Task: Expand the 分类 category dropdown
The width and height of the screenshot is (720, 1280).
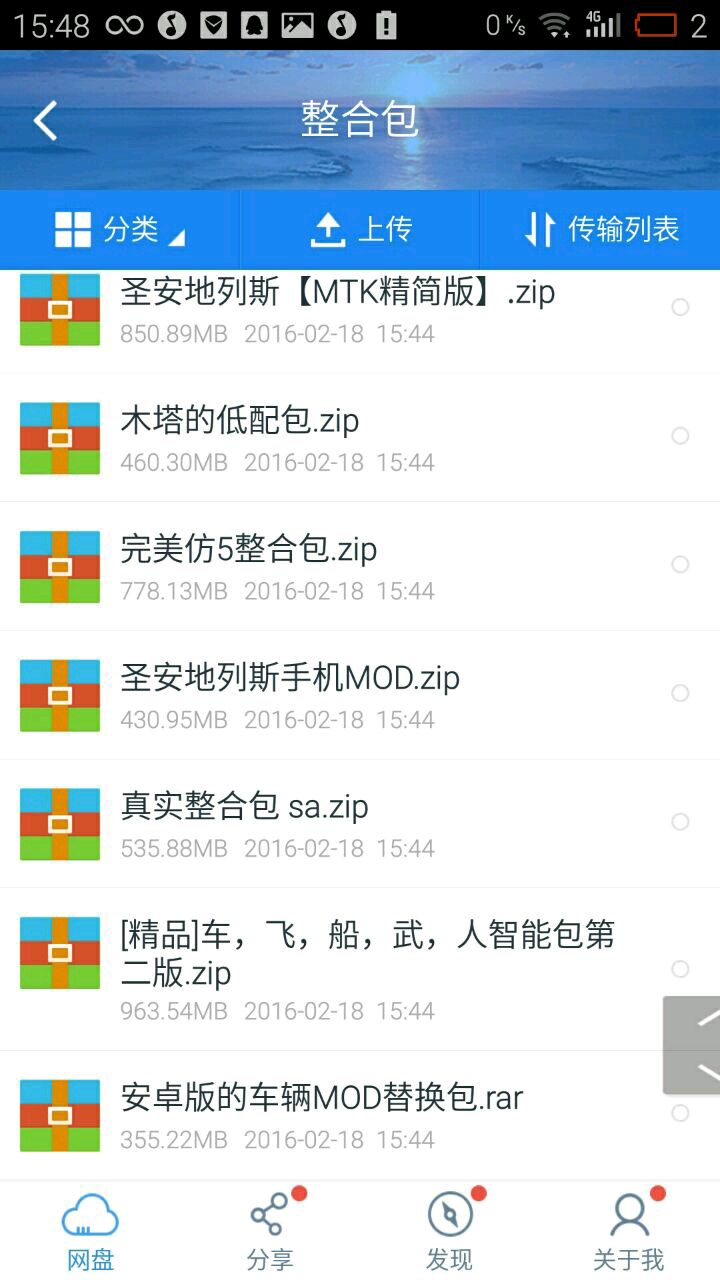Action: pos(120,230)
